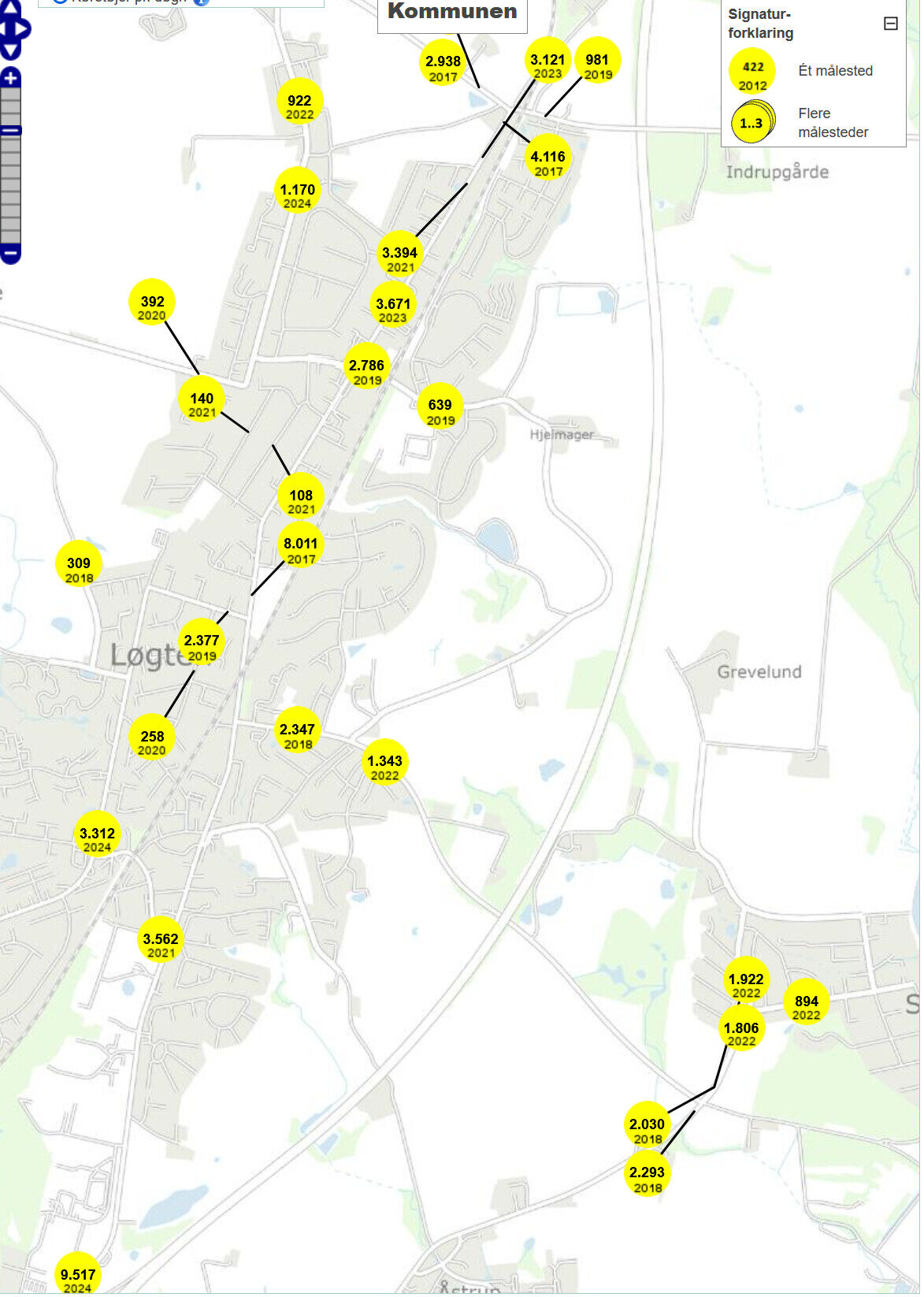Zoom in with the plus button
The width and height of the screenshot is (924, 1297).
coord(10,77)
